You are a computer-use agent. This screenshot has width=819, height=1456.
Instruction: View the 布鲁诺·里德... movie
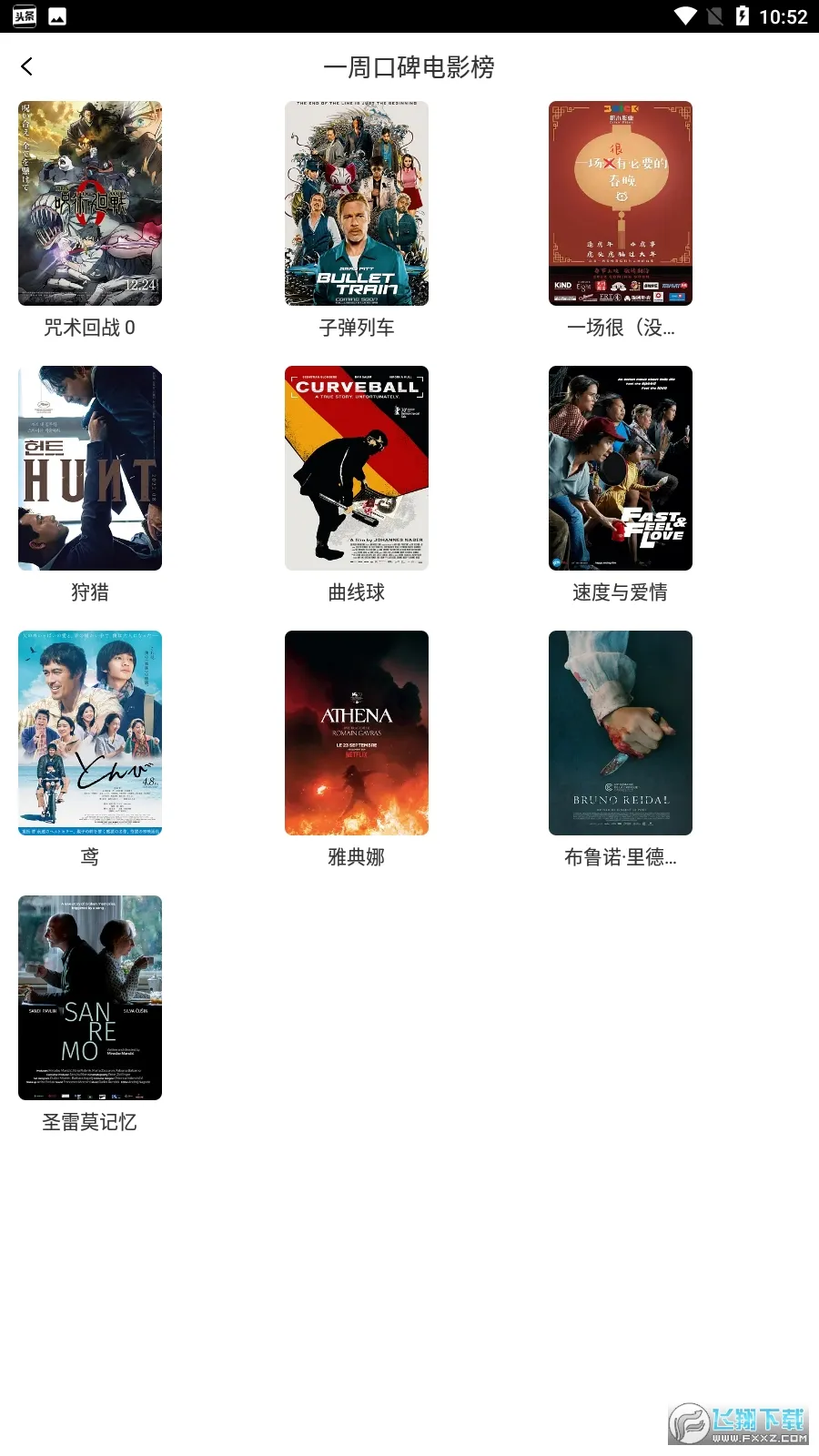tap(621, 733)
